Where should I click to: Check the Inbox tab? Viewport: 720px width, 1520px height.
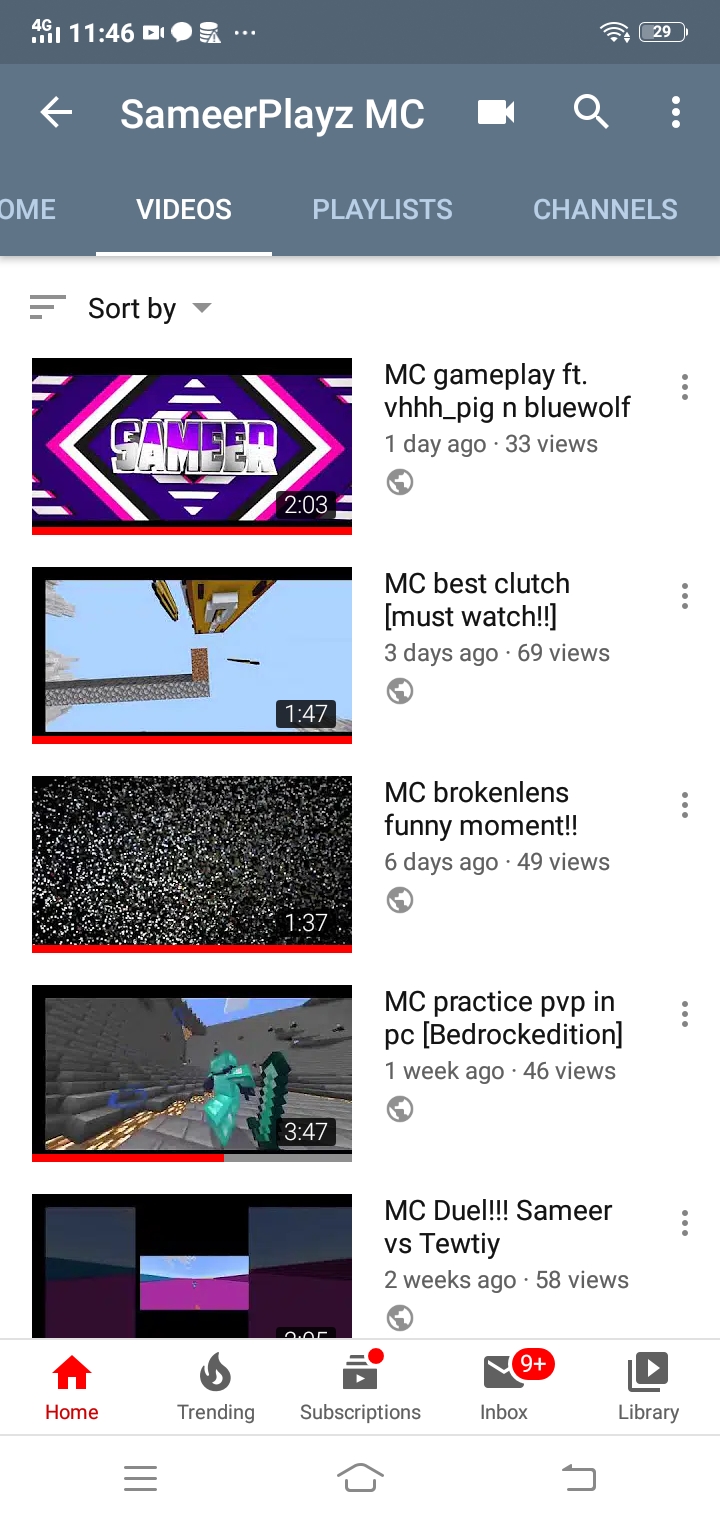click(x=504, y=1388)
